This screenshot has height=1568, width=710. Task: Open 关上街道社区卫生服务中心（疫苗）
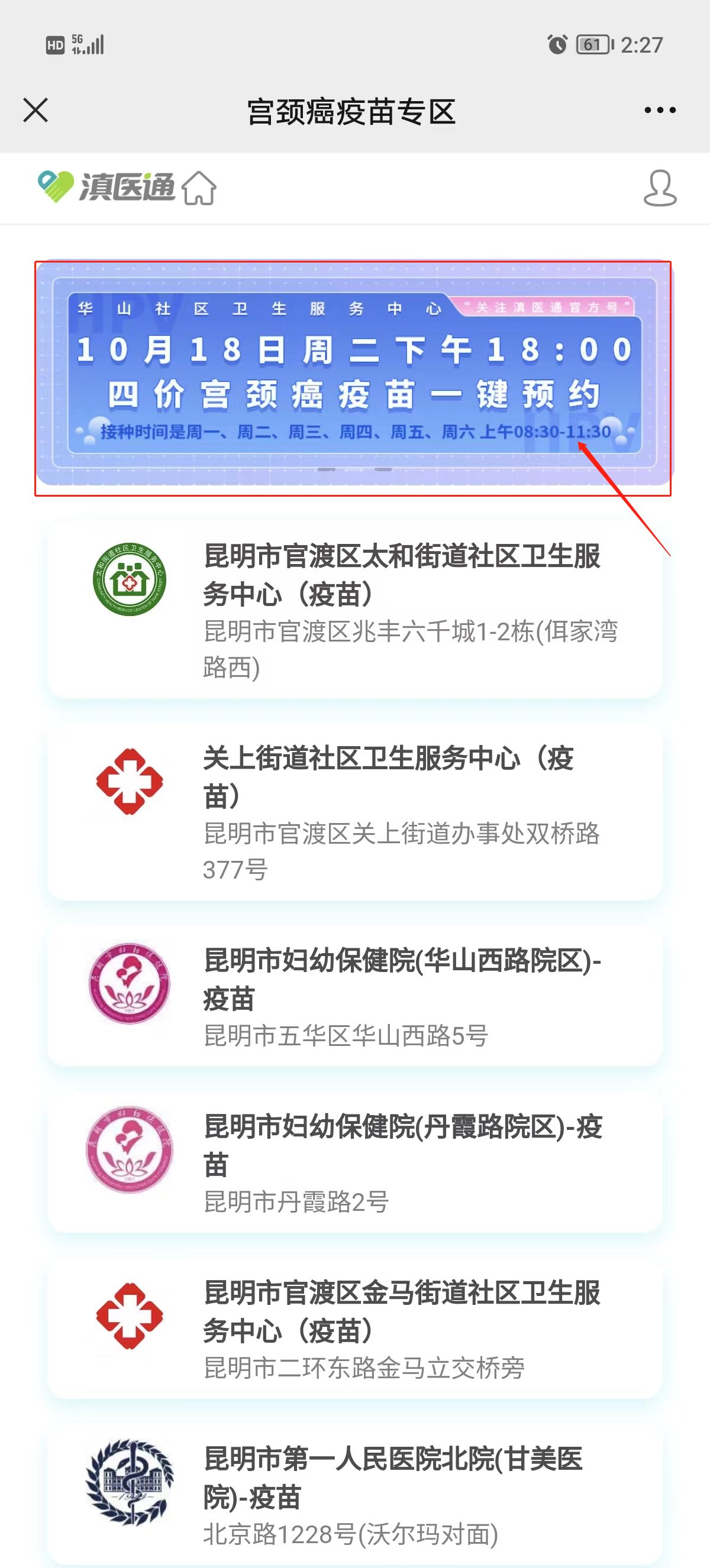(354, 811)
